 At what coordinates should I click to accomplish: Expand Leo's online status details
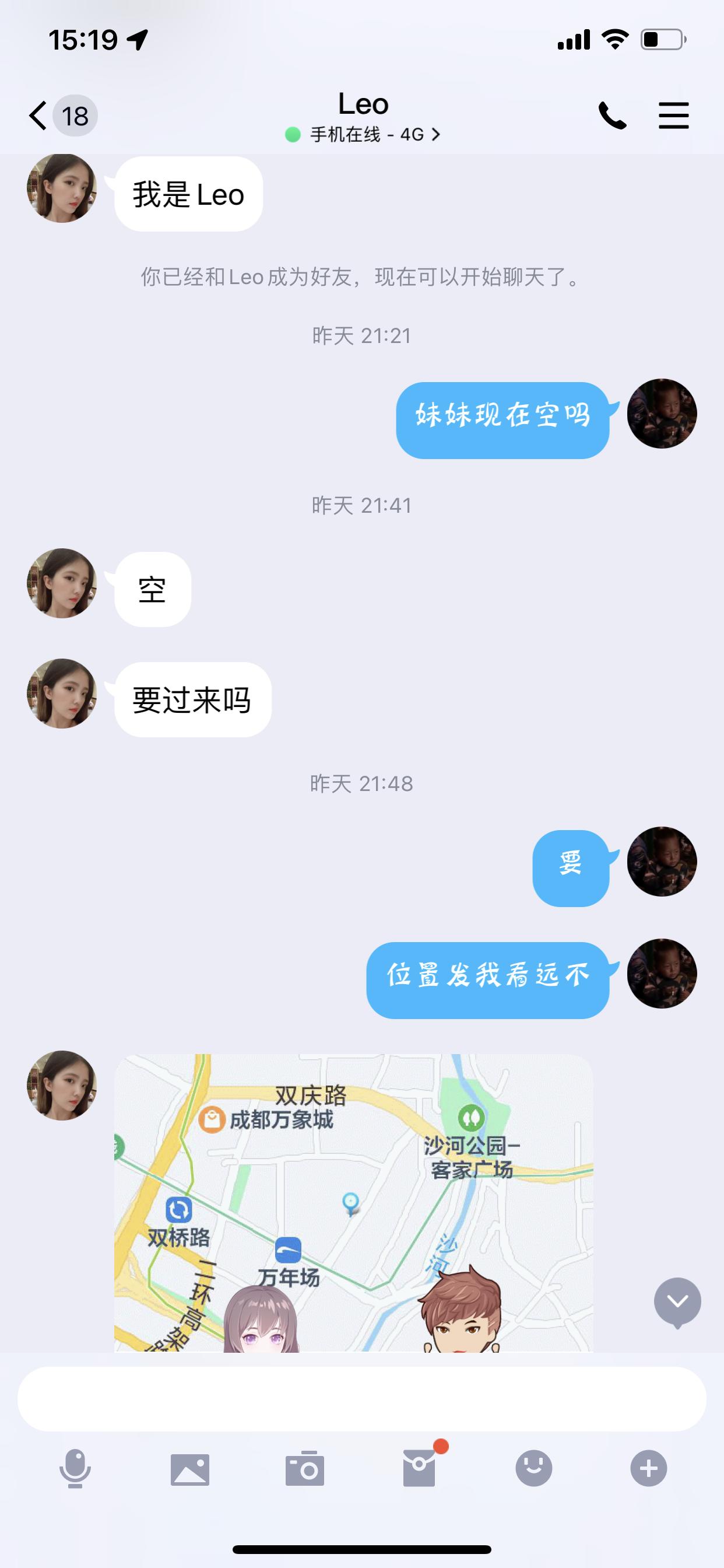435,135
